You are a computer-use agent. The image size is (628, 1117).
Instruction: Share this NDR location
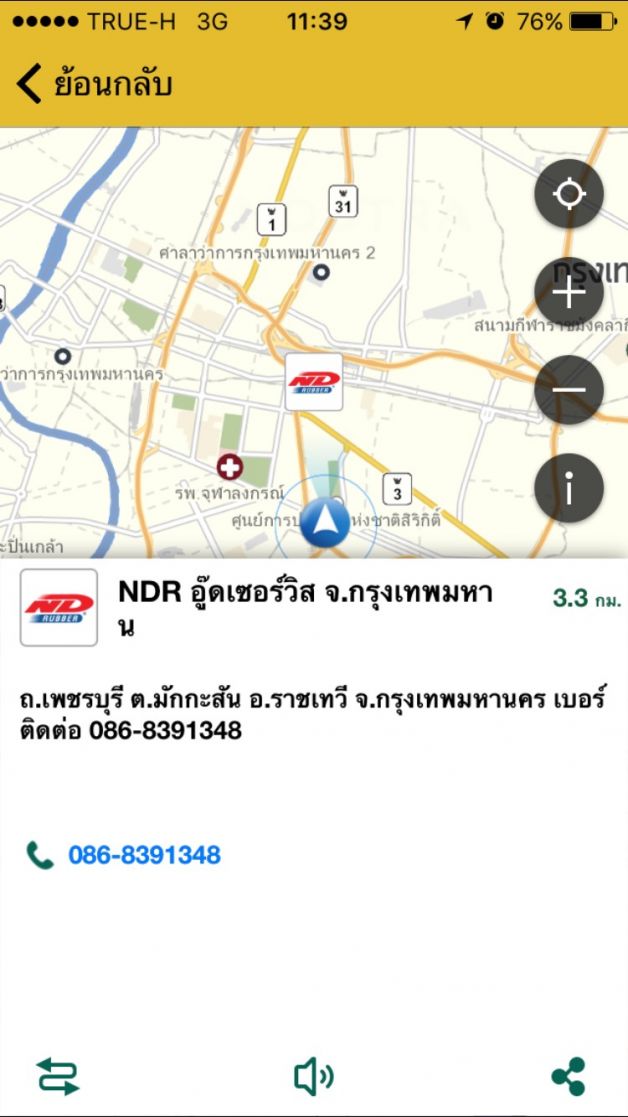tap(569, 1076)
